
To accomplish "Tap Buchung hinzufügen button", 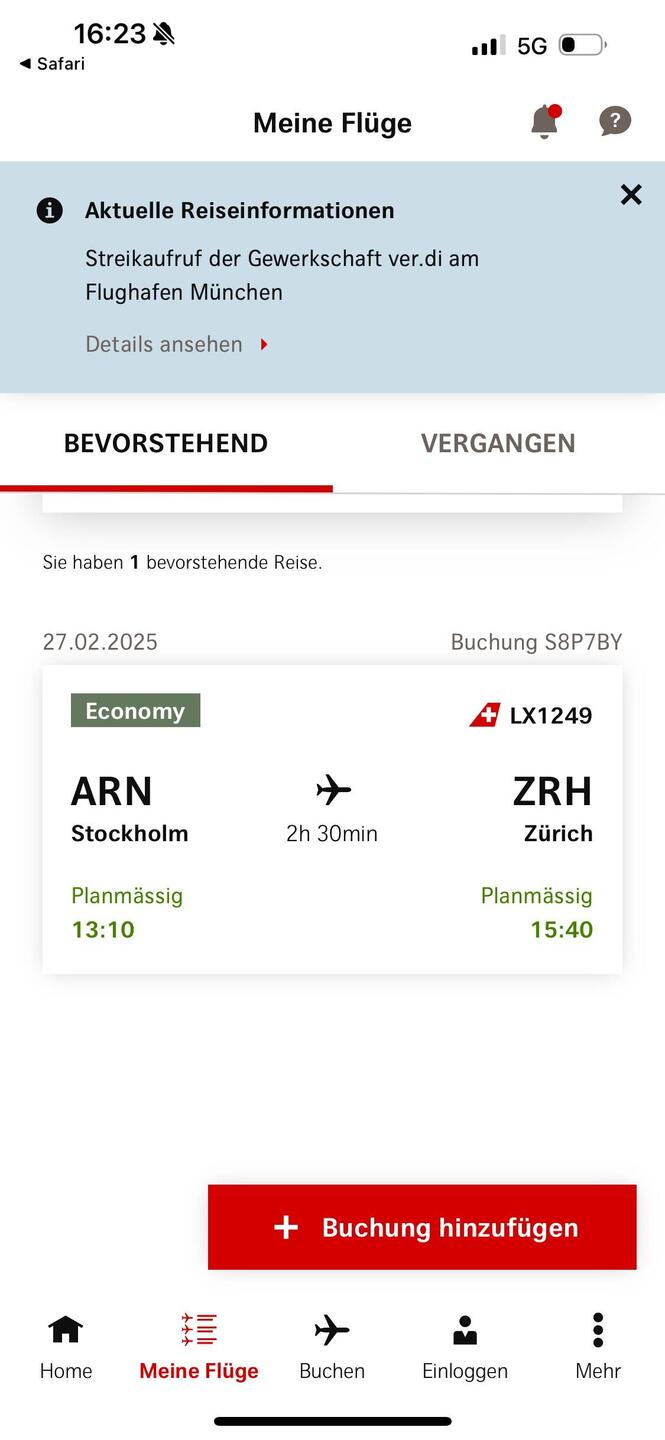I will point(422,1227).
